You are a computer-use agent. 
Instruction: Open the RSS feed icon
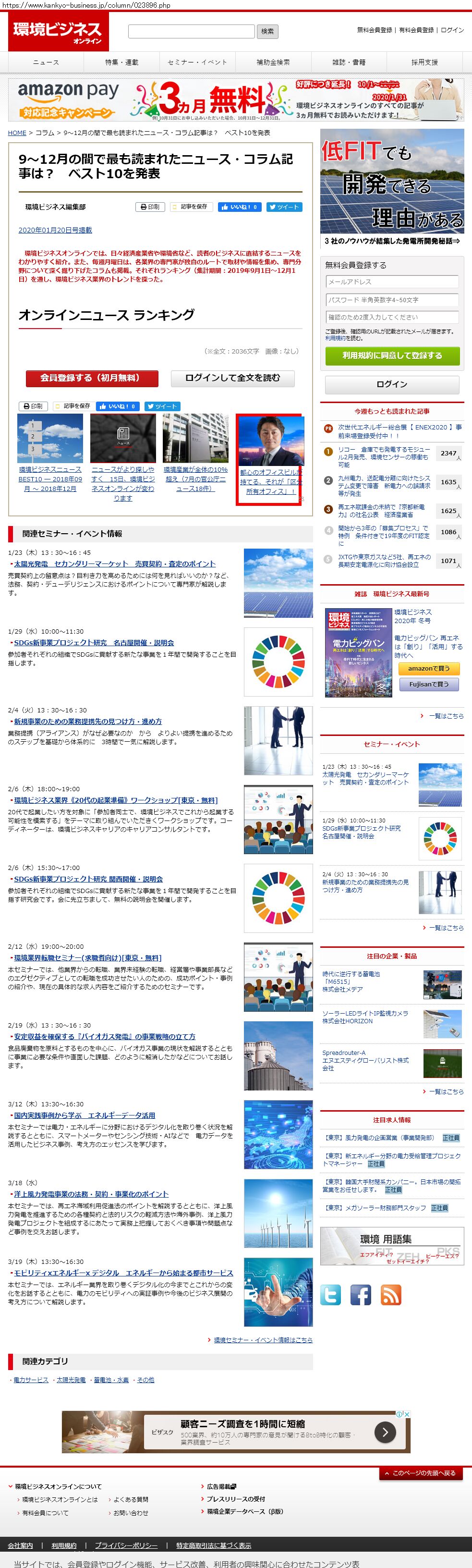390,1295
